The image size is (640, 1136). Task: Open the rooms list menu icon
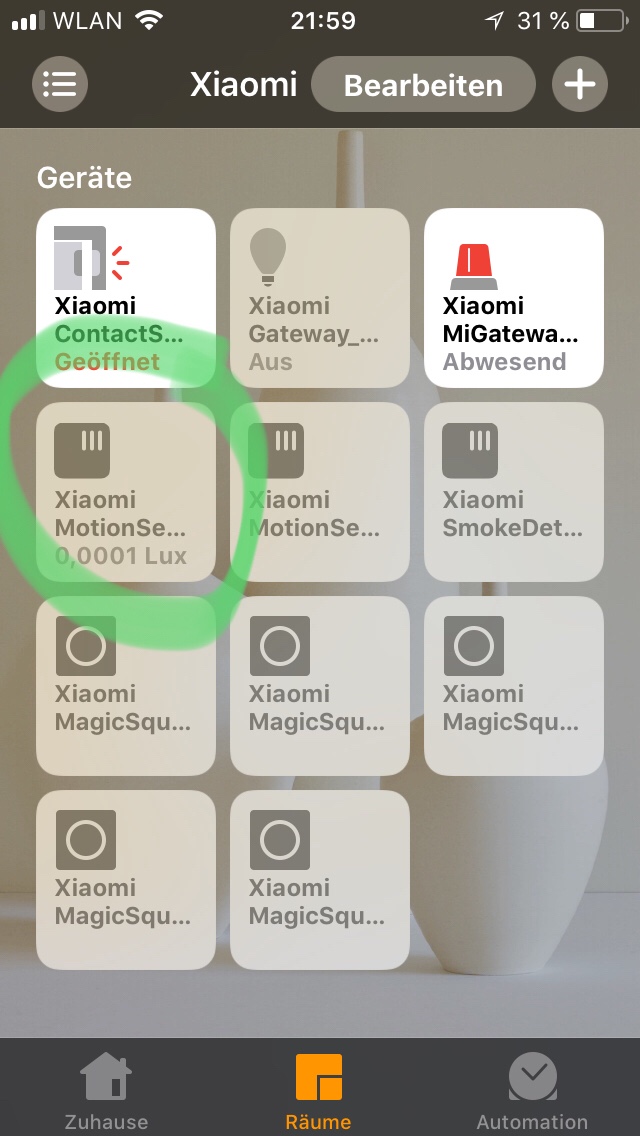(x=60, y=84)
